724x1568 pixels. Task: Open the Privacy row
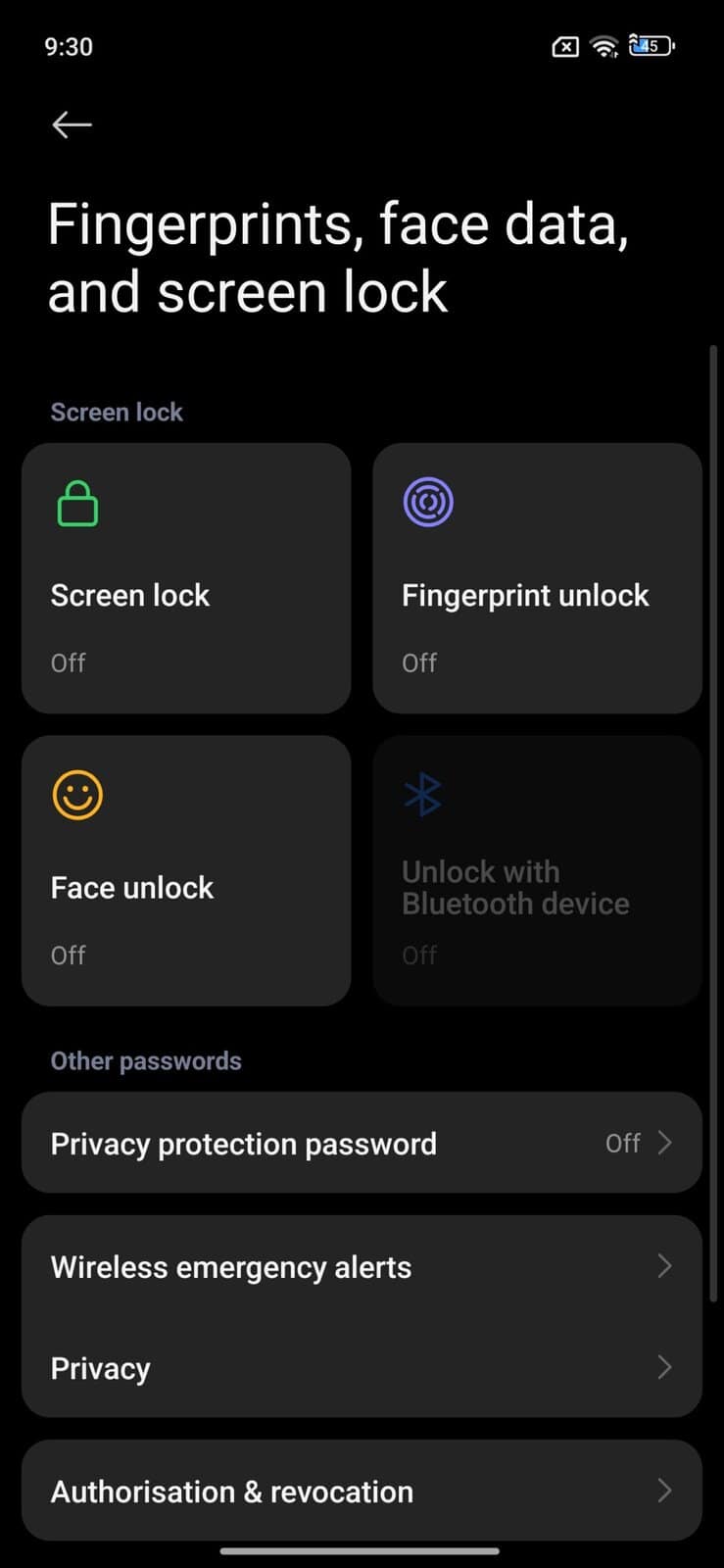click(x=362, y=1367)
